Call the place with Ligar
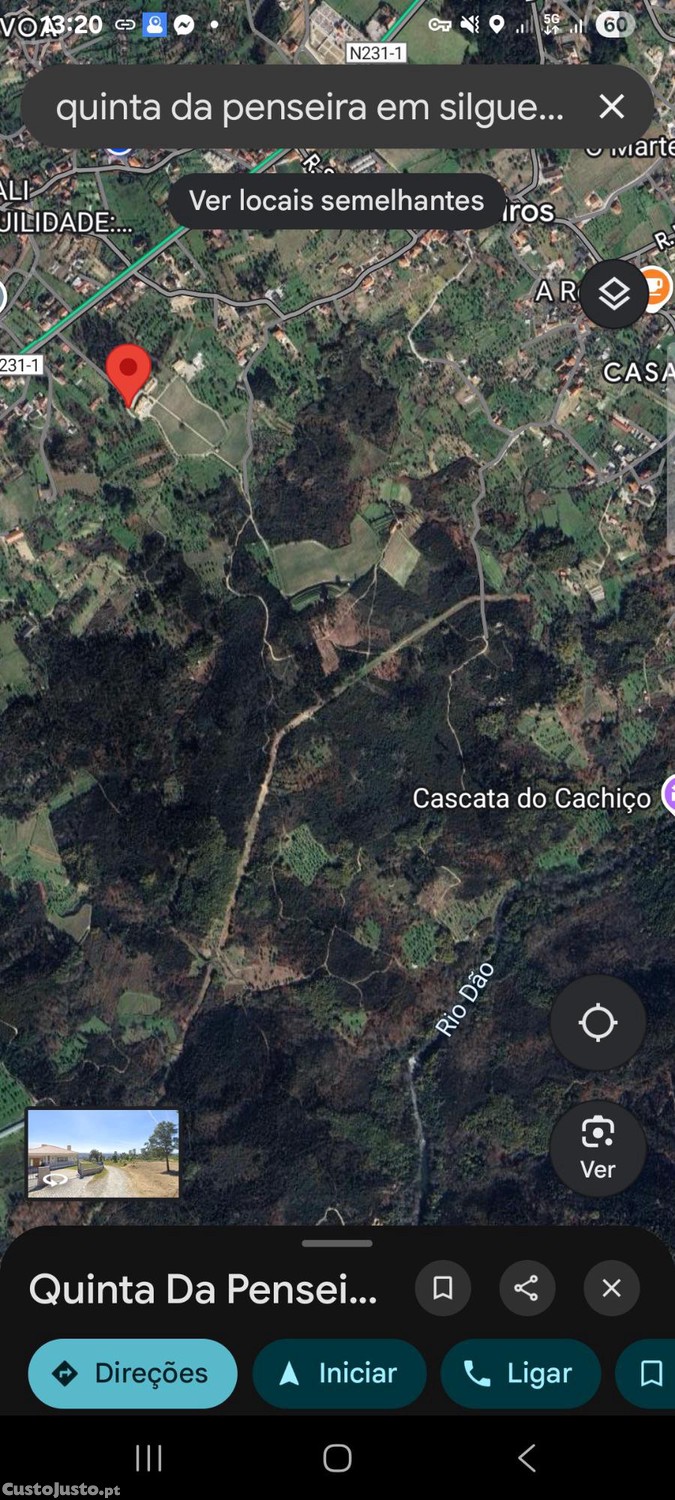Image resolution: width=675 pixels, height=1500 pixels. click(520, 1374)
